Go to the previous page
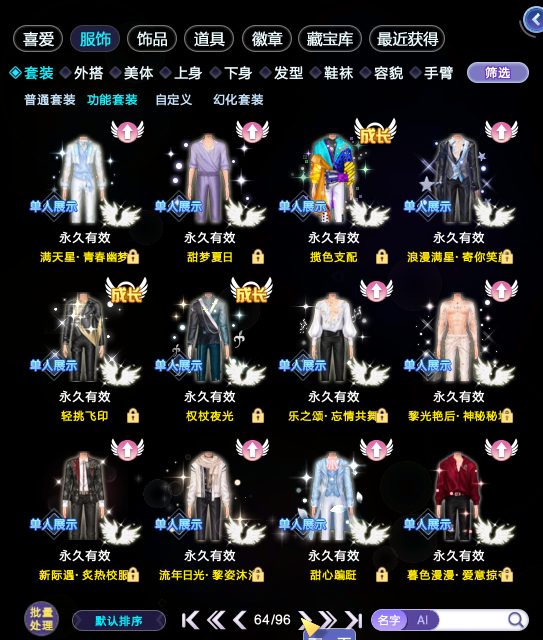The height and width of the screenshot is (640, 543). click(240, 620)
